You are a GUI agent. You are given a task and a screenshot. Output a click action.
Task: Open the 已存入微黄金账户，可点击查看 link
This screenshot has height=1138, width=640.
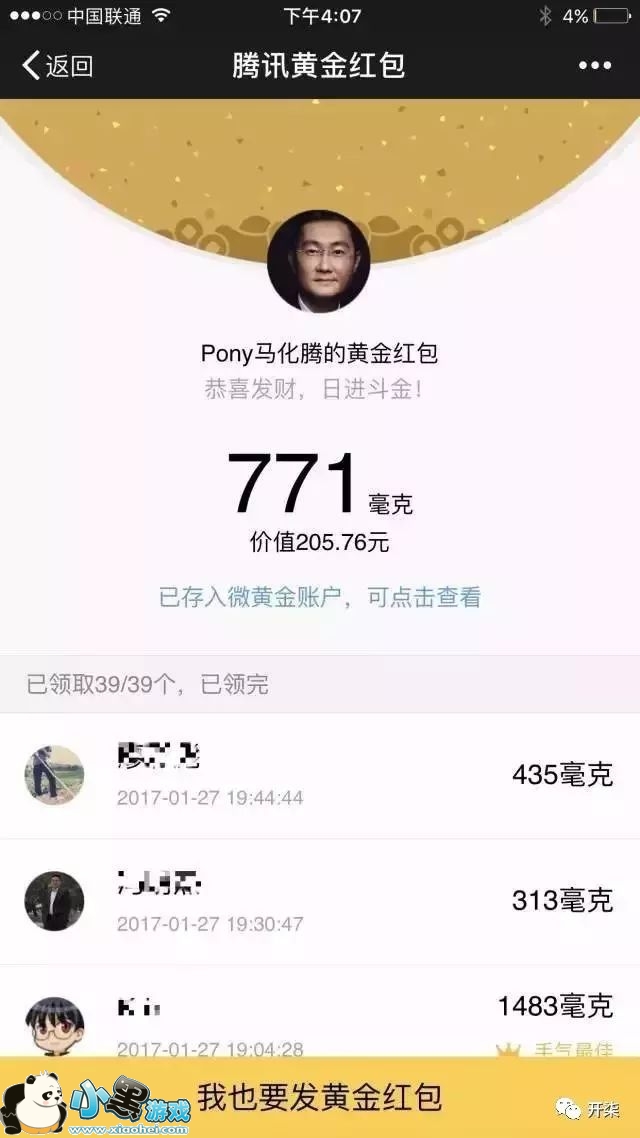(320, 597)
